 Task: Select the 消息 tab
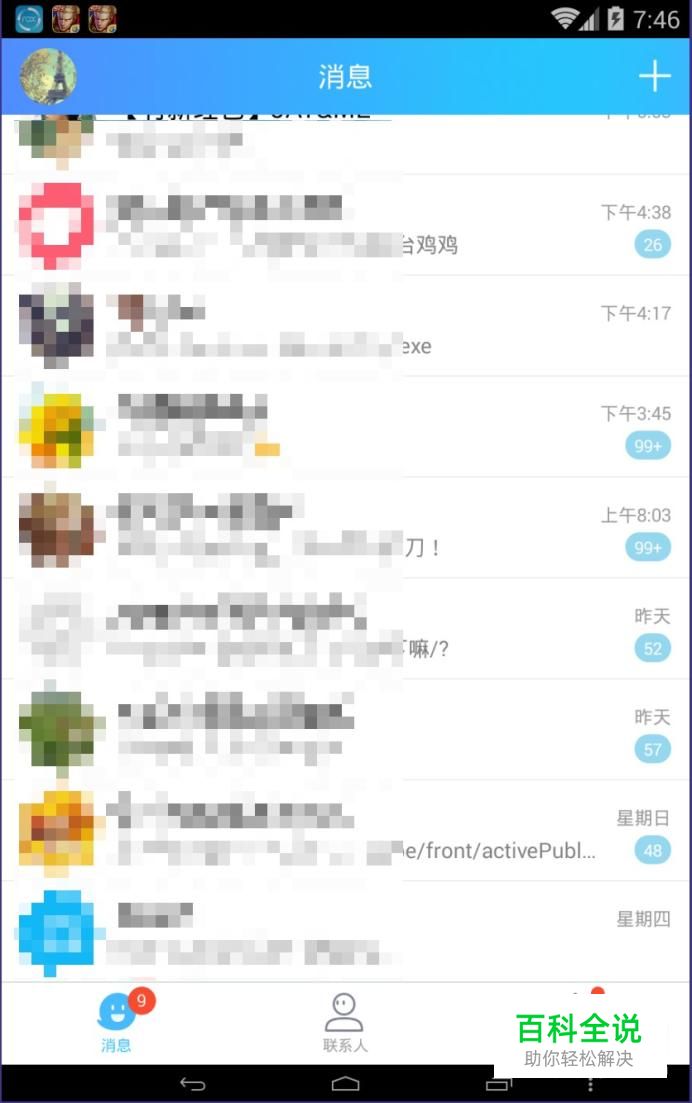coord(116,1023)
